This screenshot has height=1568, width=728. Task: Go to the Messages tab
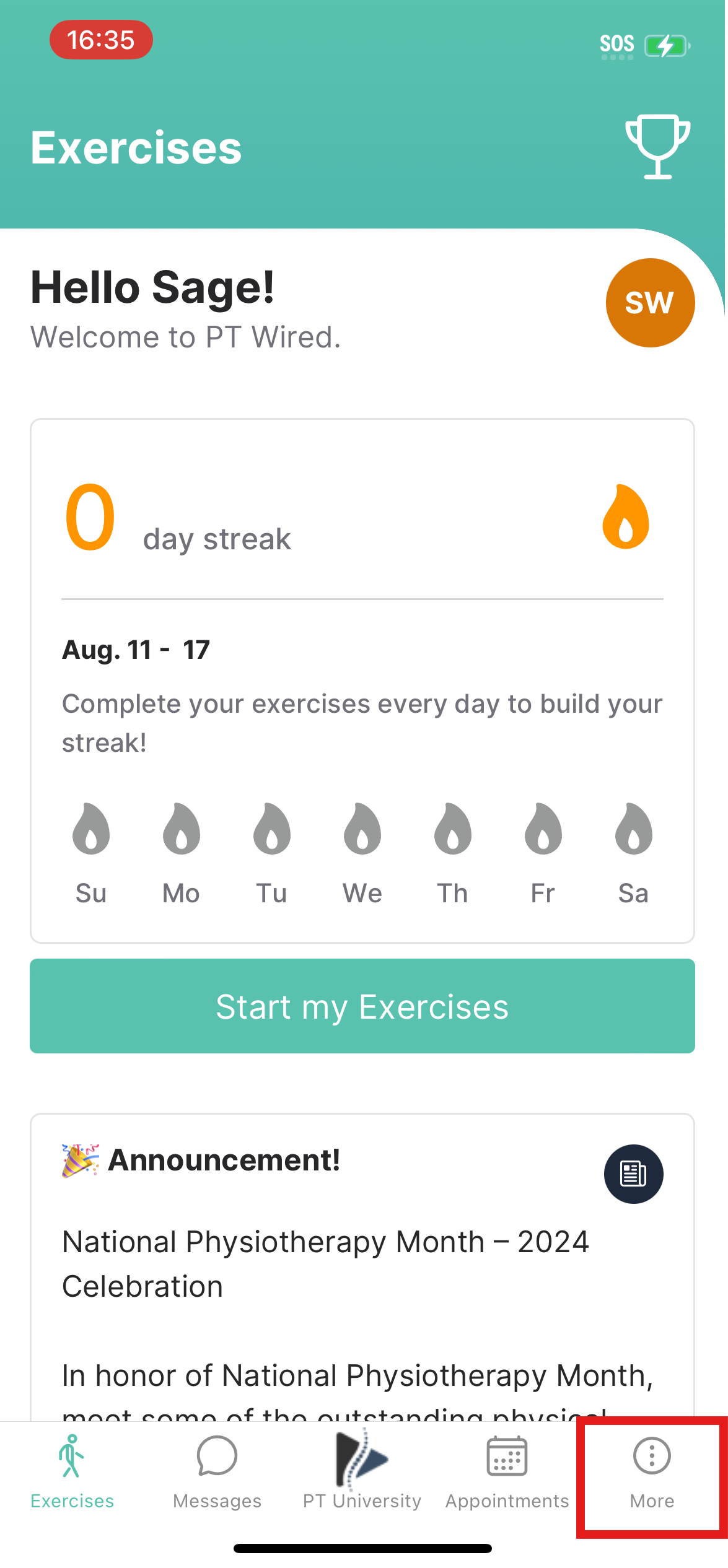click(217, 1474)
